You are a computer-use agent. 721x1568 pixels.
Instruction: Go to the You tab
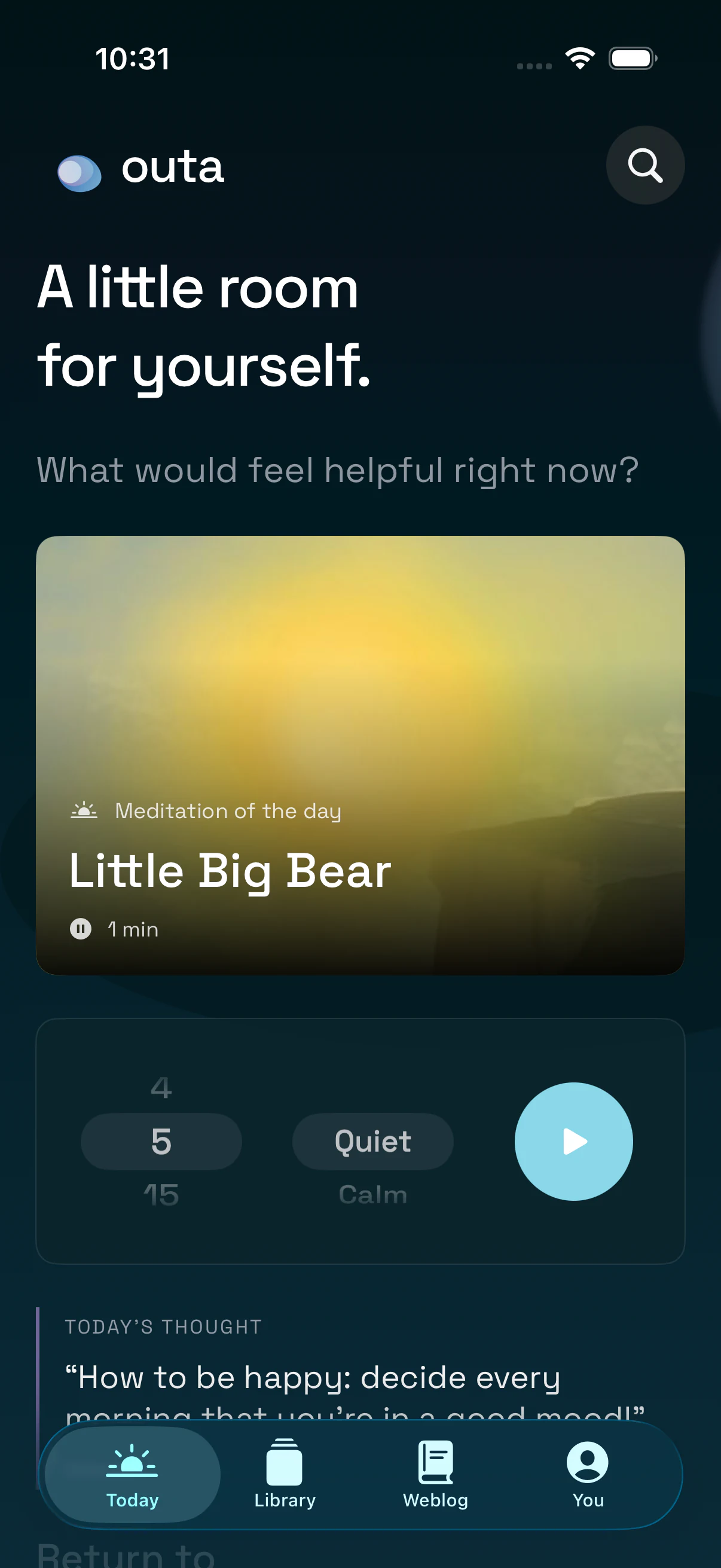pos(588,1474)
